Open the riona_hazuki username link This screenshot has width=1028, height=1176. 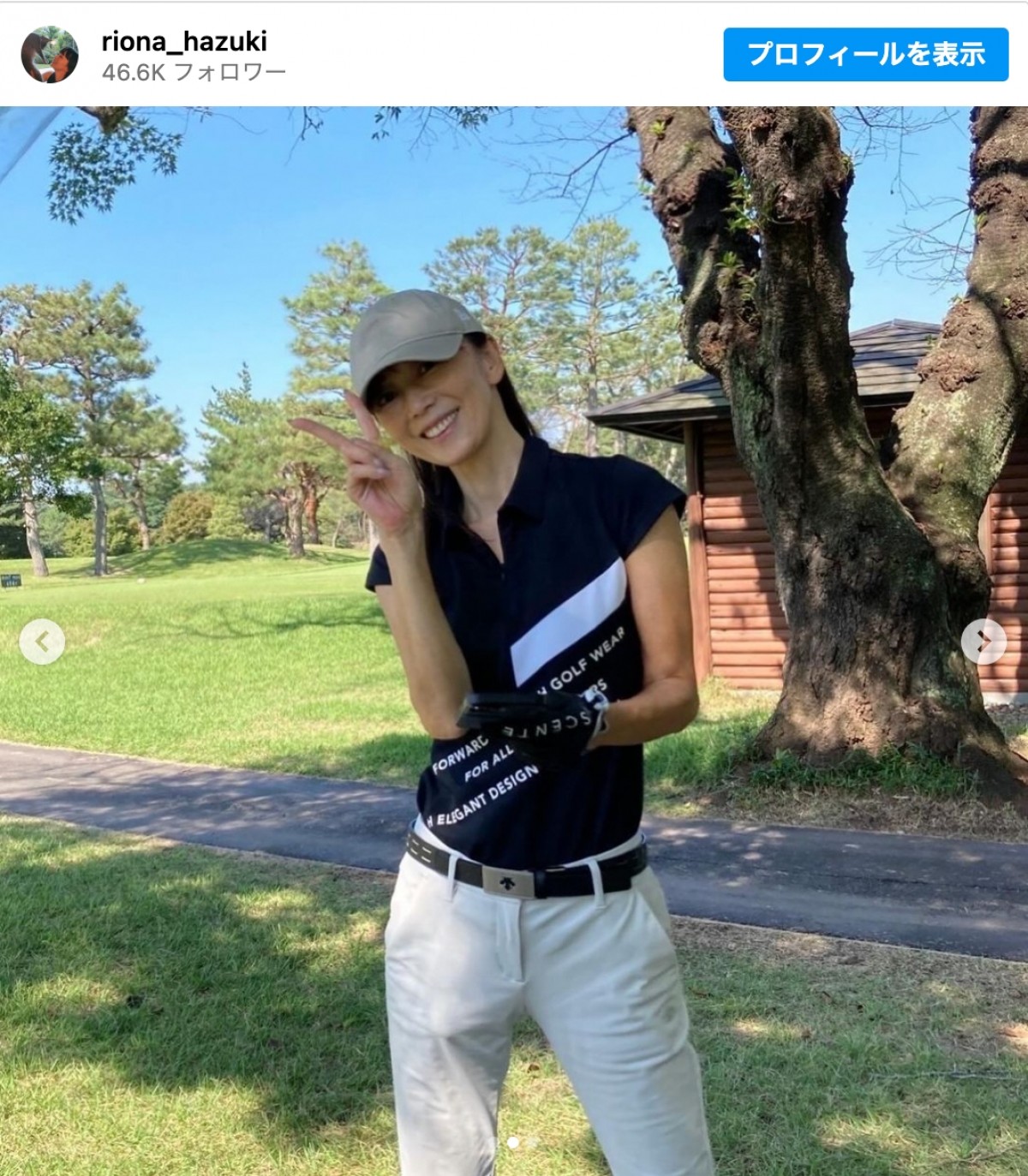tap(184, 41)
